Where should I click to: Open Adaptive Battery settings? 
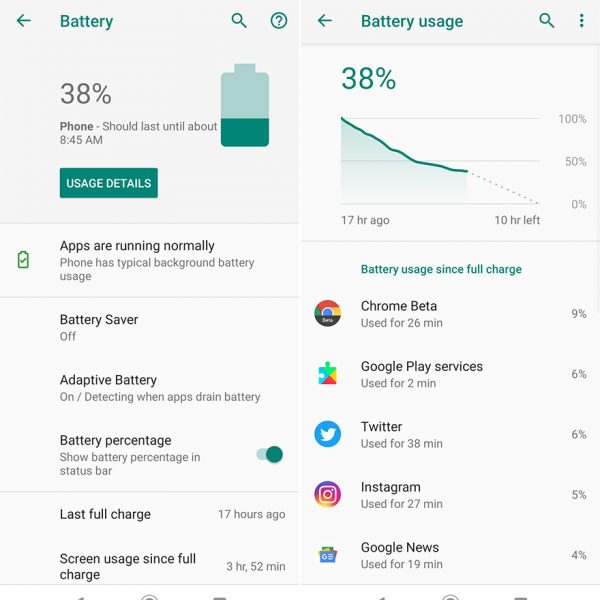[x=150, y=388]
